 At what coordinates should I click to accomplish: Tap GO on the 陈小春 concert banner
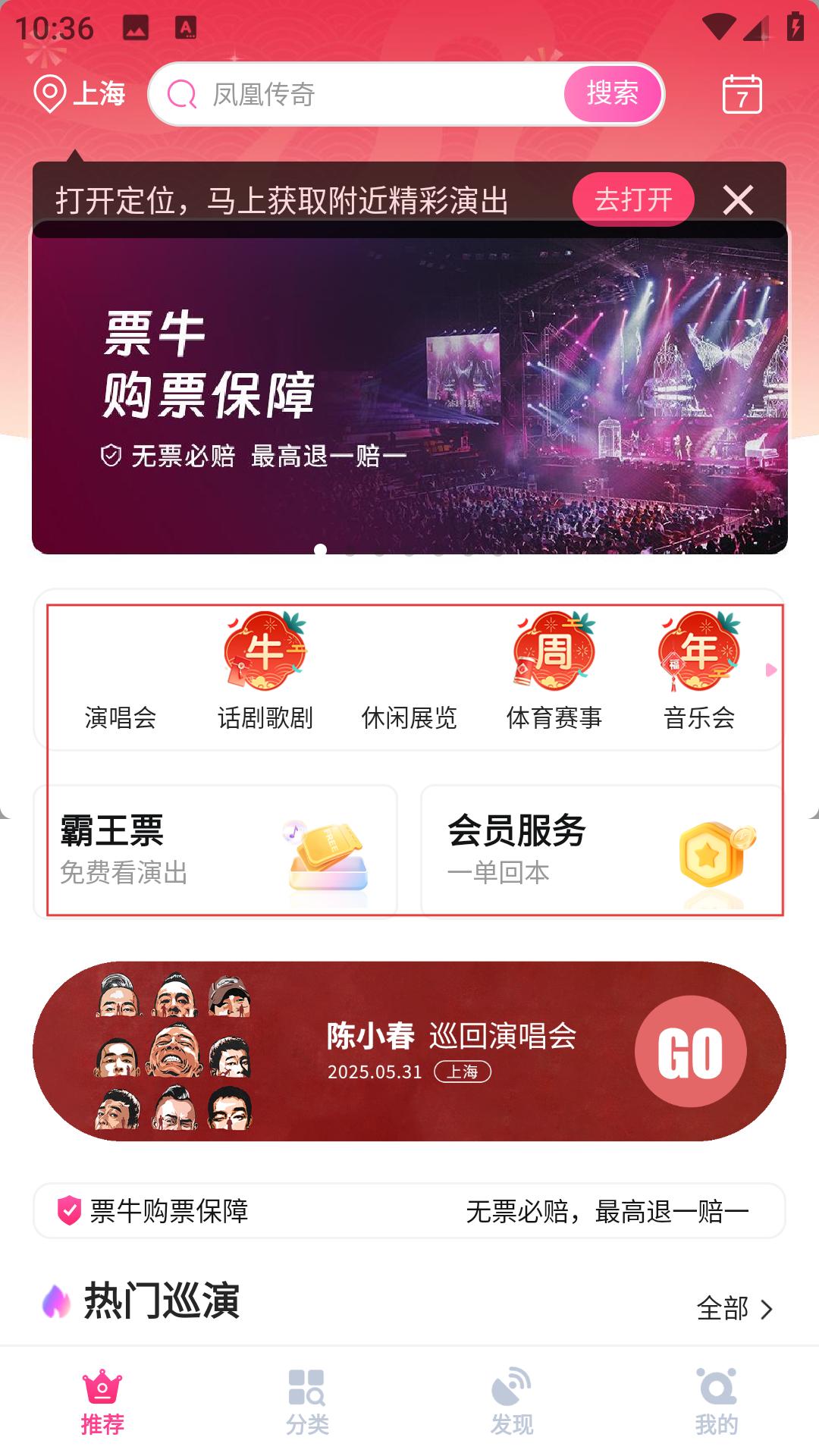tap(690, 1052)
